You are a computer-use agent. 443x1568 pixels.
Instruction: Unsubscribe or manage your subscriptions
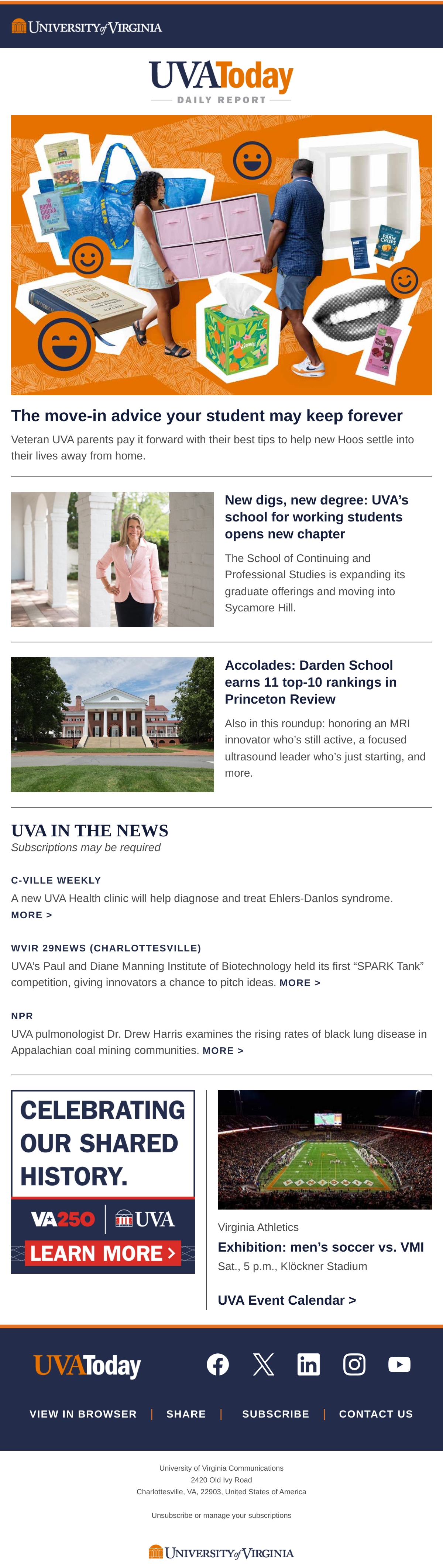(221, 1515)
